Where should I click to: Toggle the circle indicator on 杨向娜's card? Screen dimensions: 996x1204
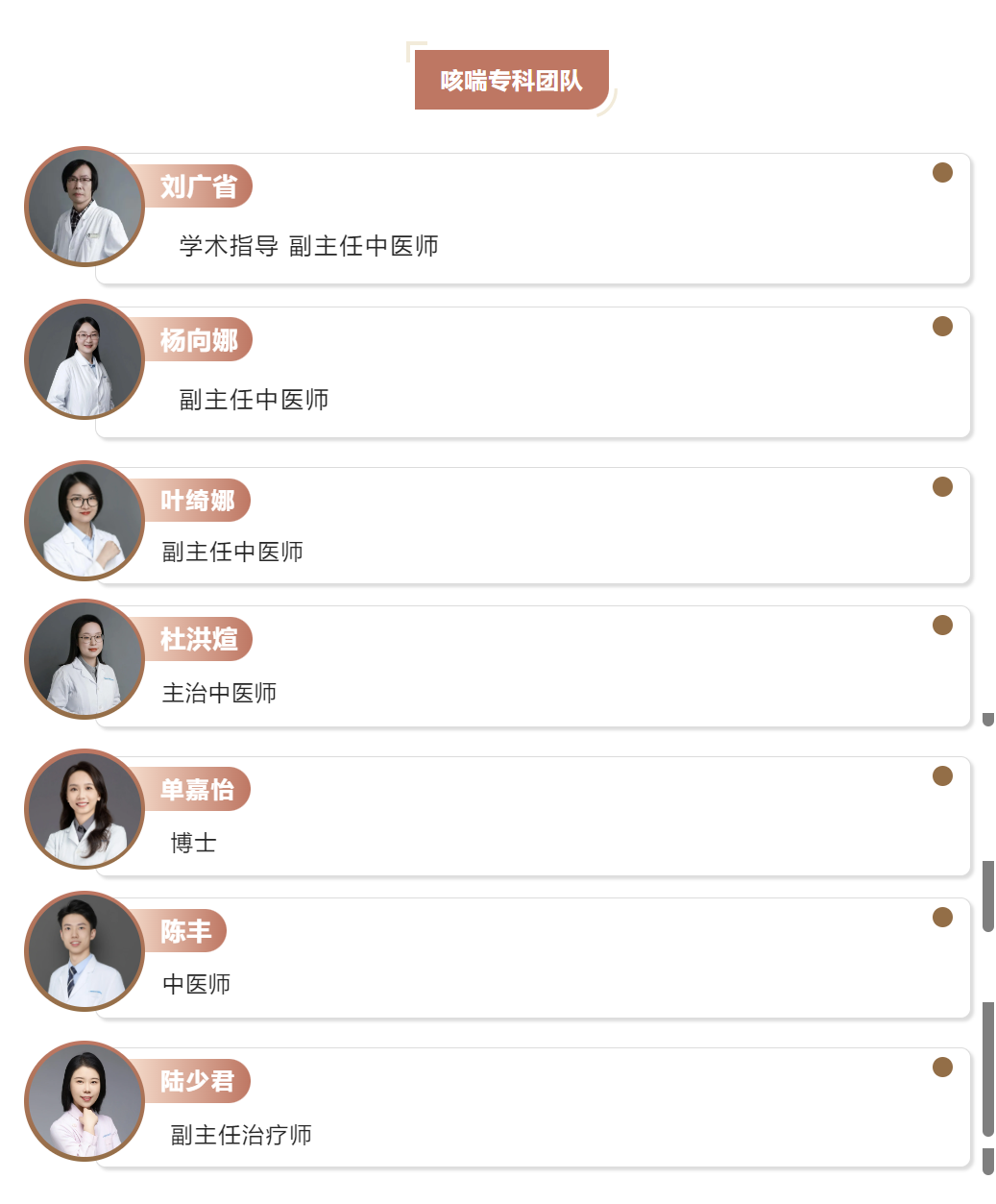[x=942, y=327]
